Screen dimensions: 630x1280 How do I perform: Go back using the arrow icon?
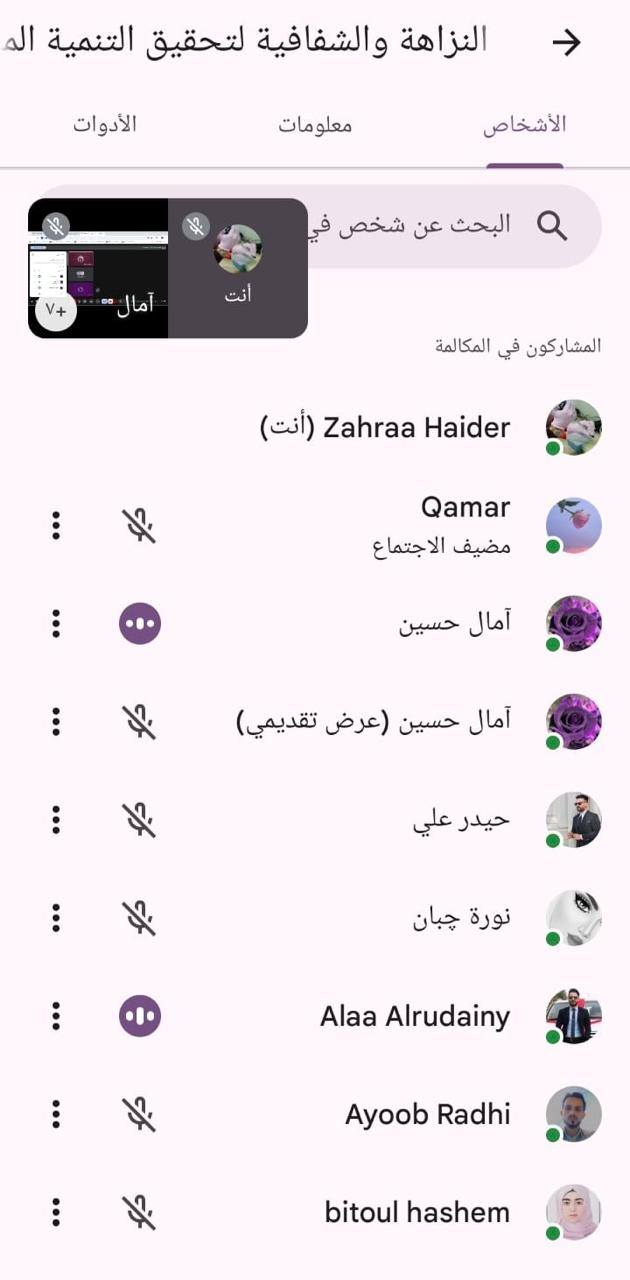[x=566, y=42]
